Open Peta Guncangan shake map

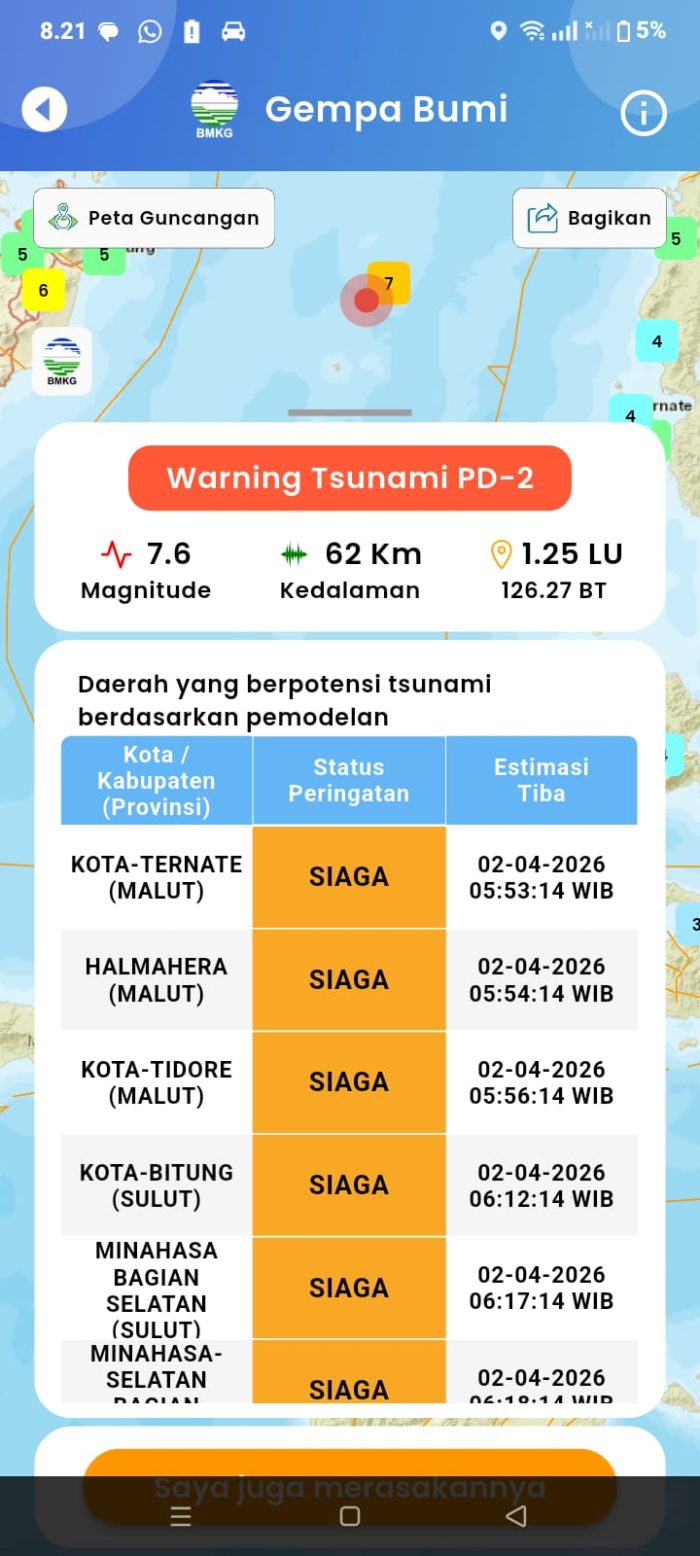pyautogui.click(x=154, y=218)
